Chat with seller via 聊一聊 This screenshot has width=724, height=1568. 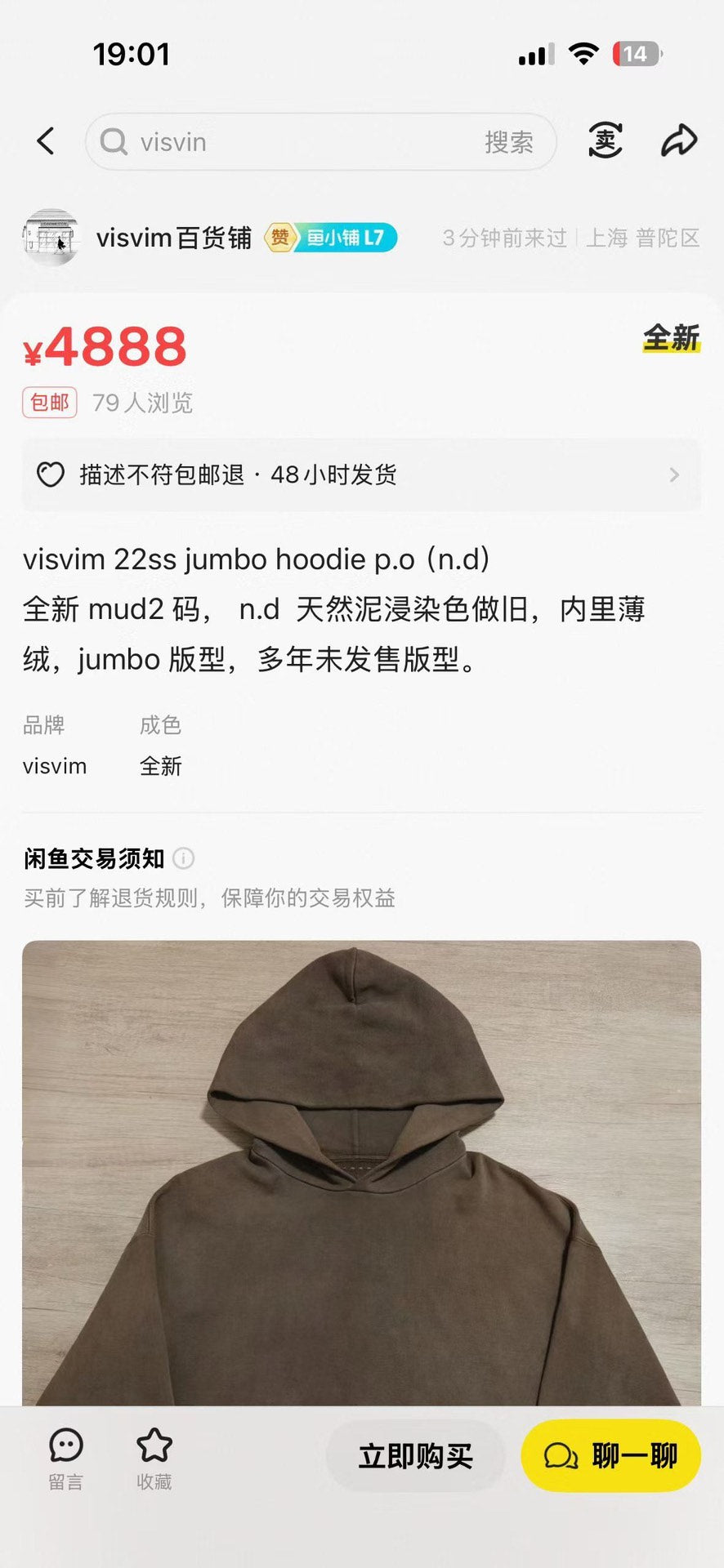tap(610, 1456)
